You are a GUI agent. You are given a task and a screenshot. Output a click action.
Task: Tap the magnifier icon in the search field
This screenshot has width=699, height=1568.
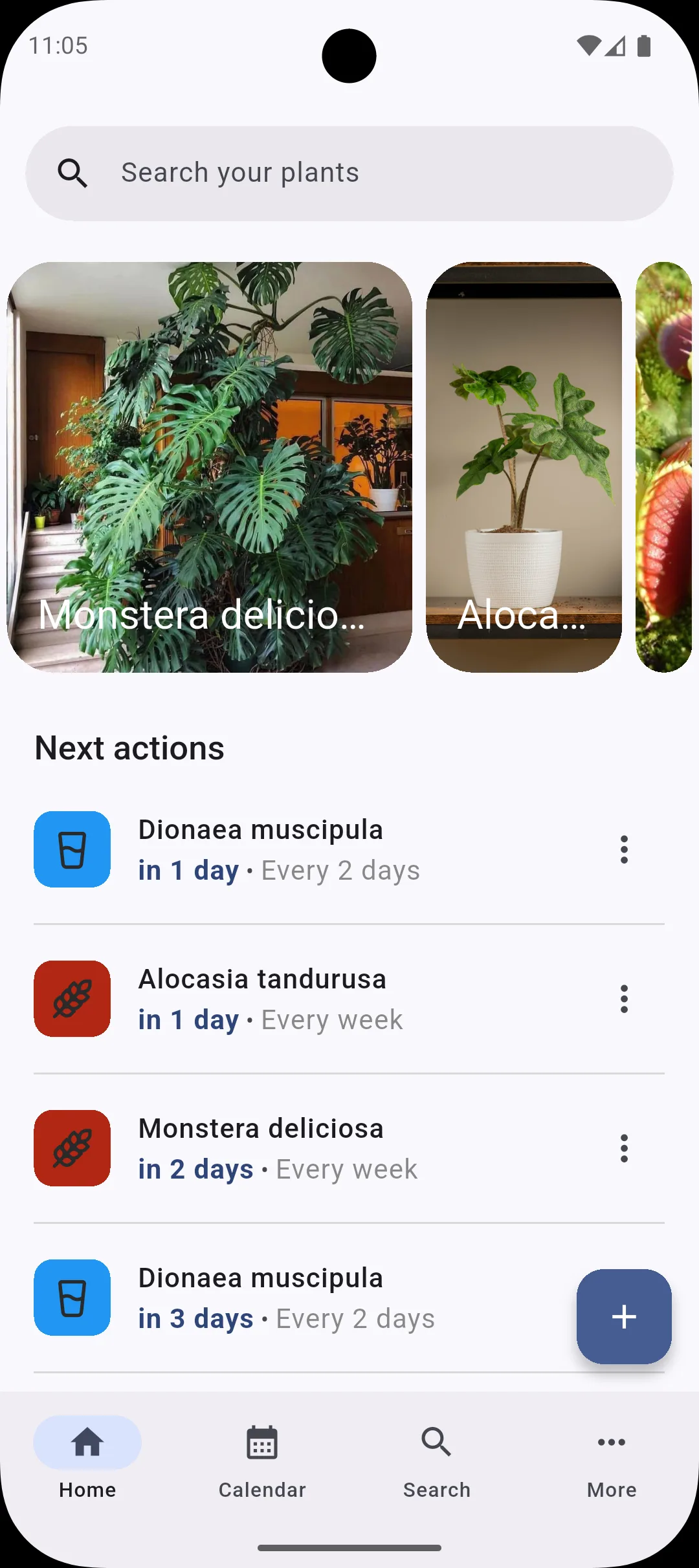point(73,172)
